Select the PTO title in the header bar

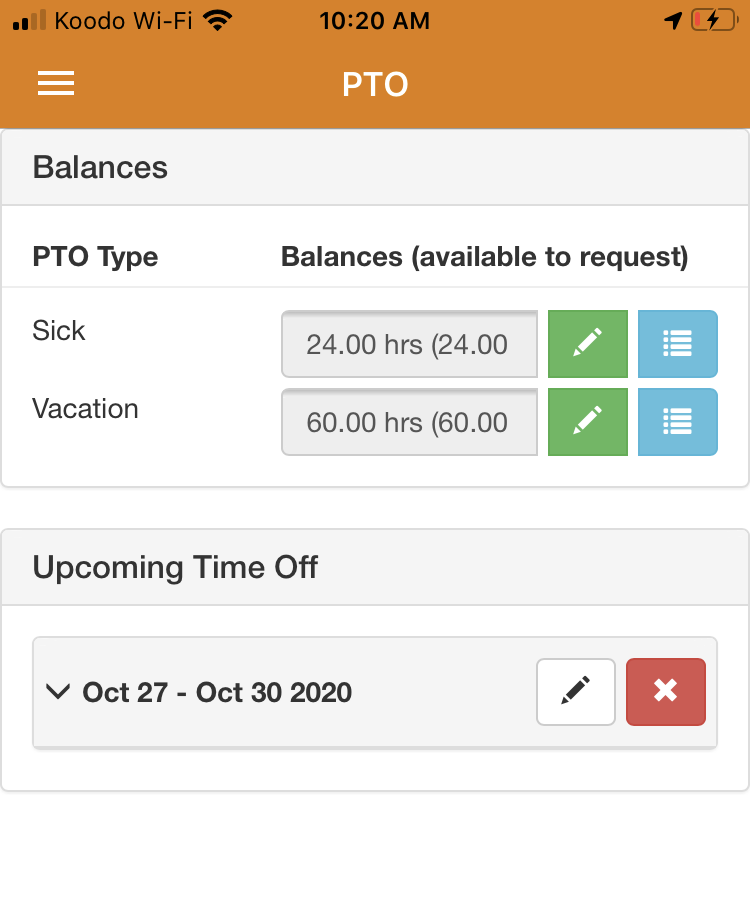click(375, 84)
